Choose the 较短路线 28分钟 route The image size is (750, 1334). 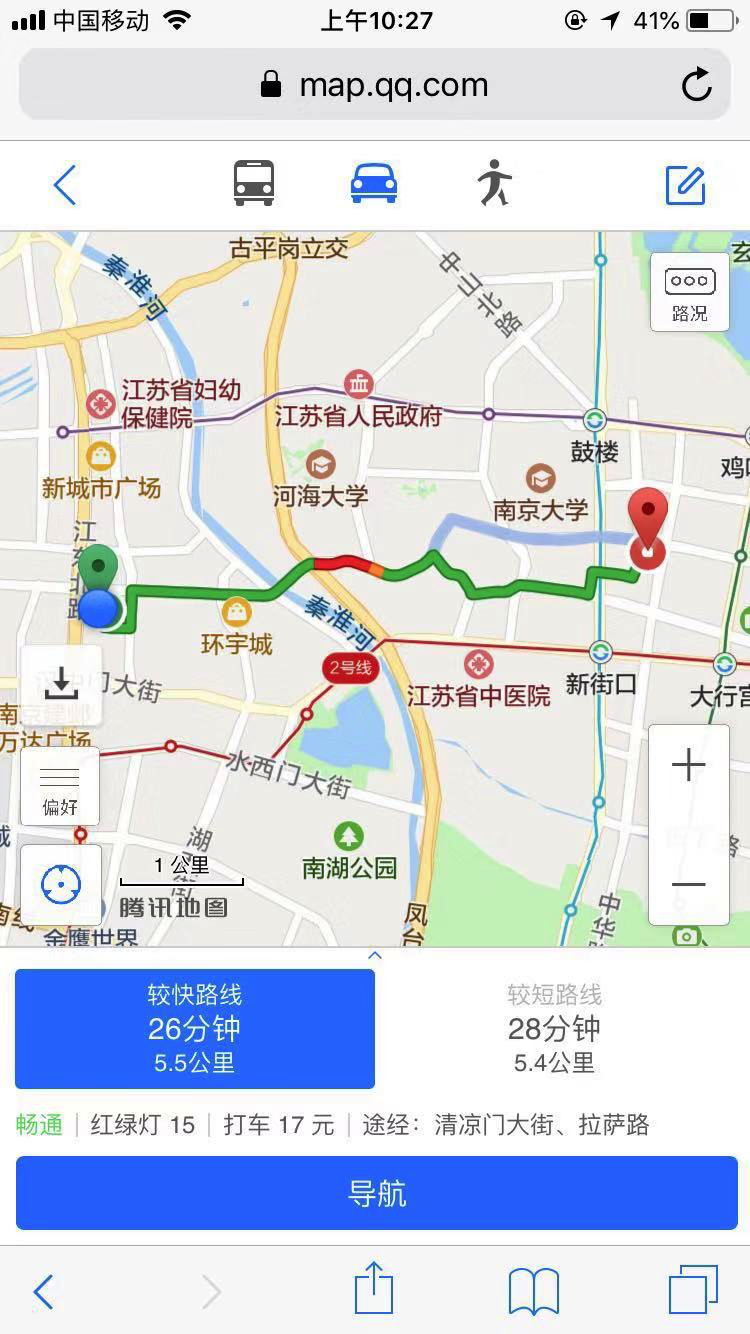pos(554,1028)
